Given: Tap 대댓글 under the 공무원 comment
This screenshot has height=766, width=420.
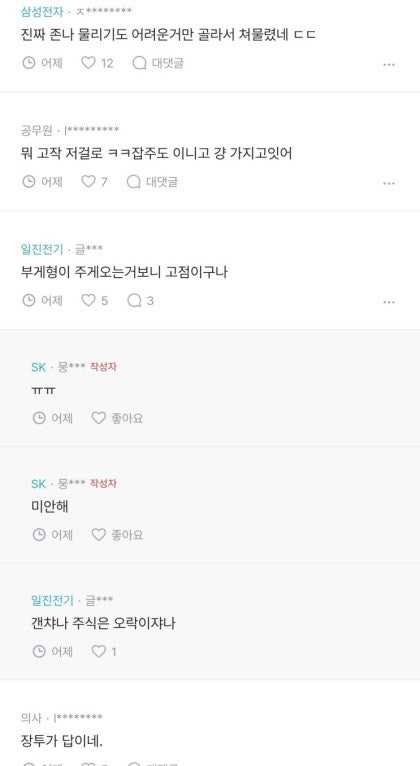Looking at the screenshot, I should 152,182.
